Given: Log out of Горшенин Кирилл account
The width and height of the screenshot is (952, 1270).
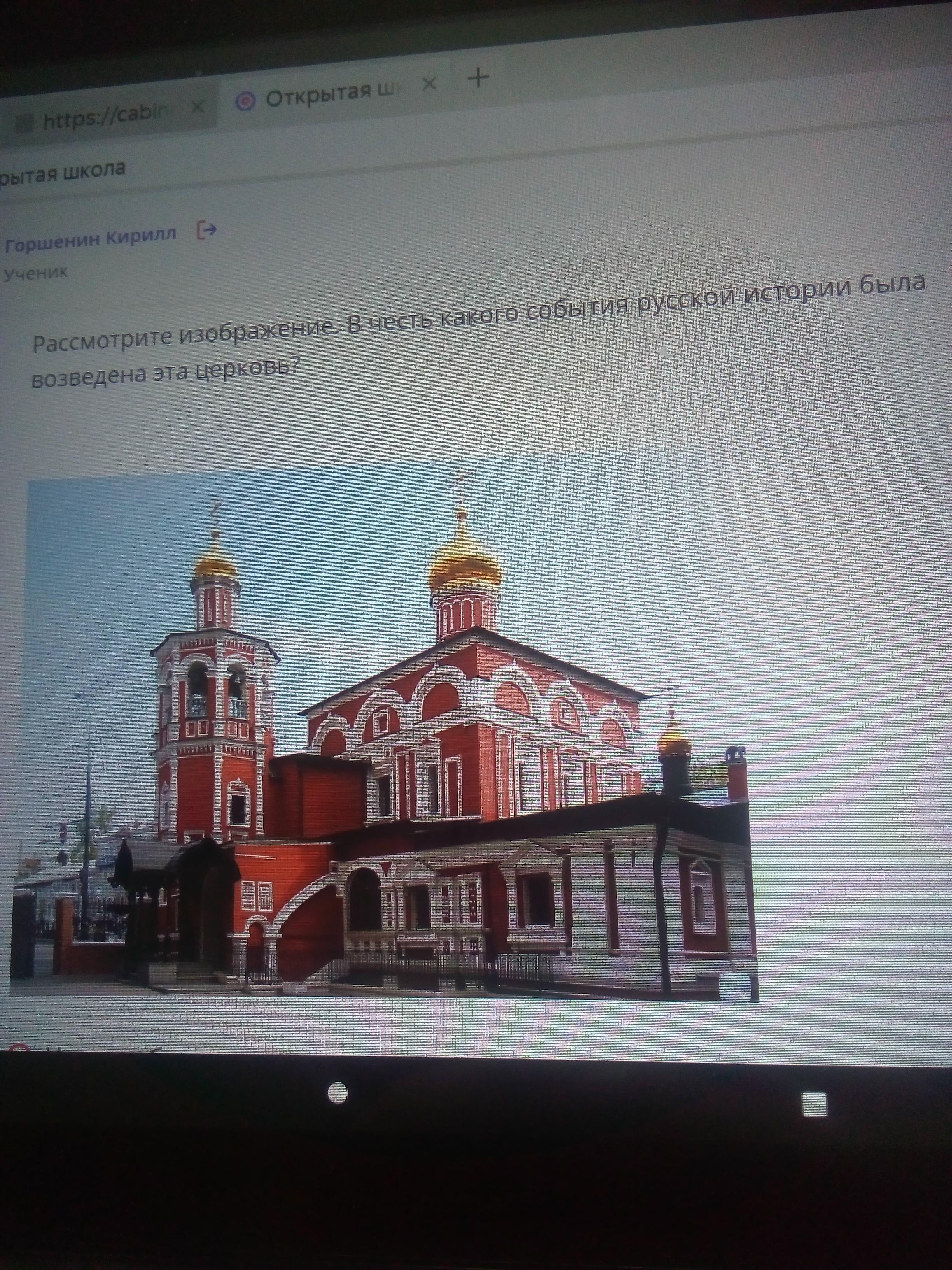Looking at the screenshot, I should click(206, 230).
